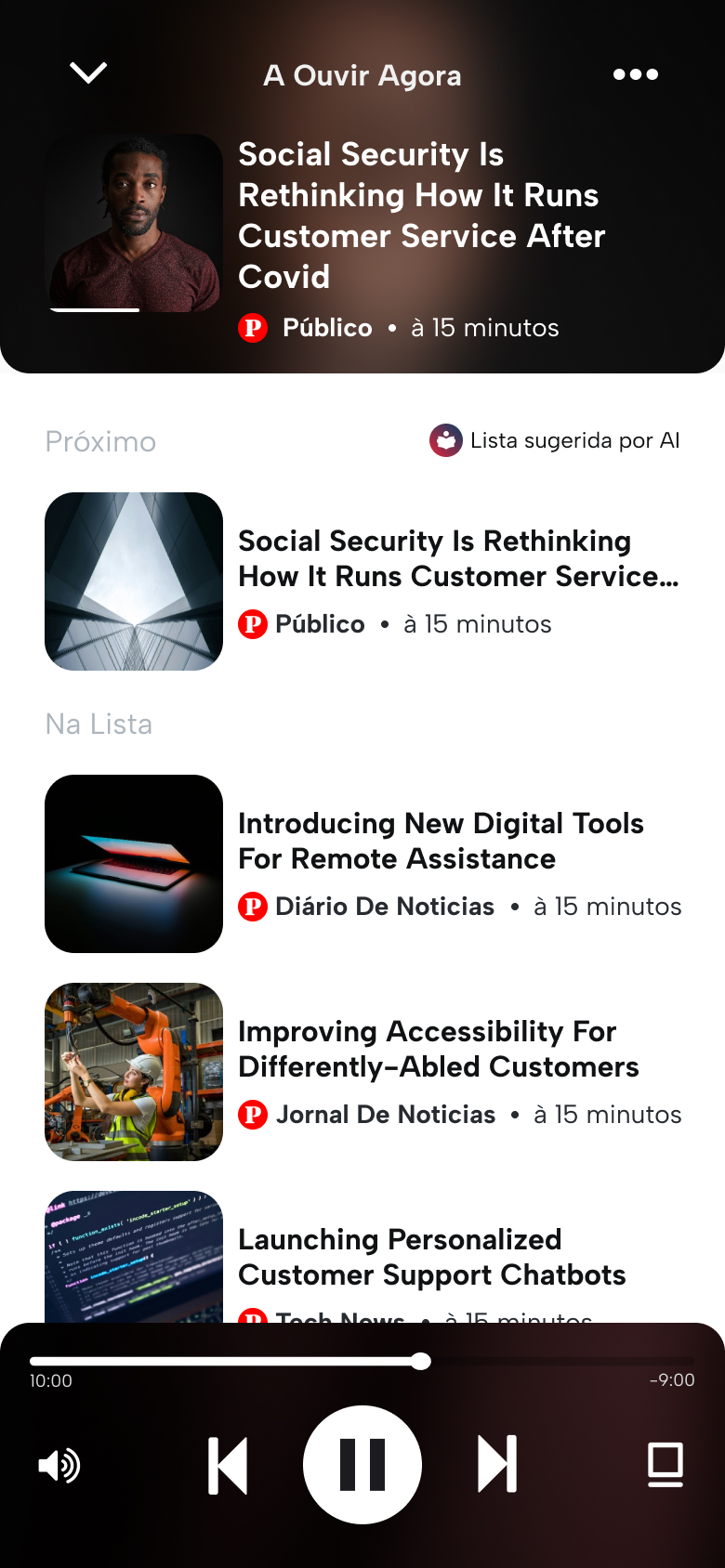725x1568 pixels.
Task: Adjust the volume speaker icon
Action: [x=59, y=1466]
